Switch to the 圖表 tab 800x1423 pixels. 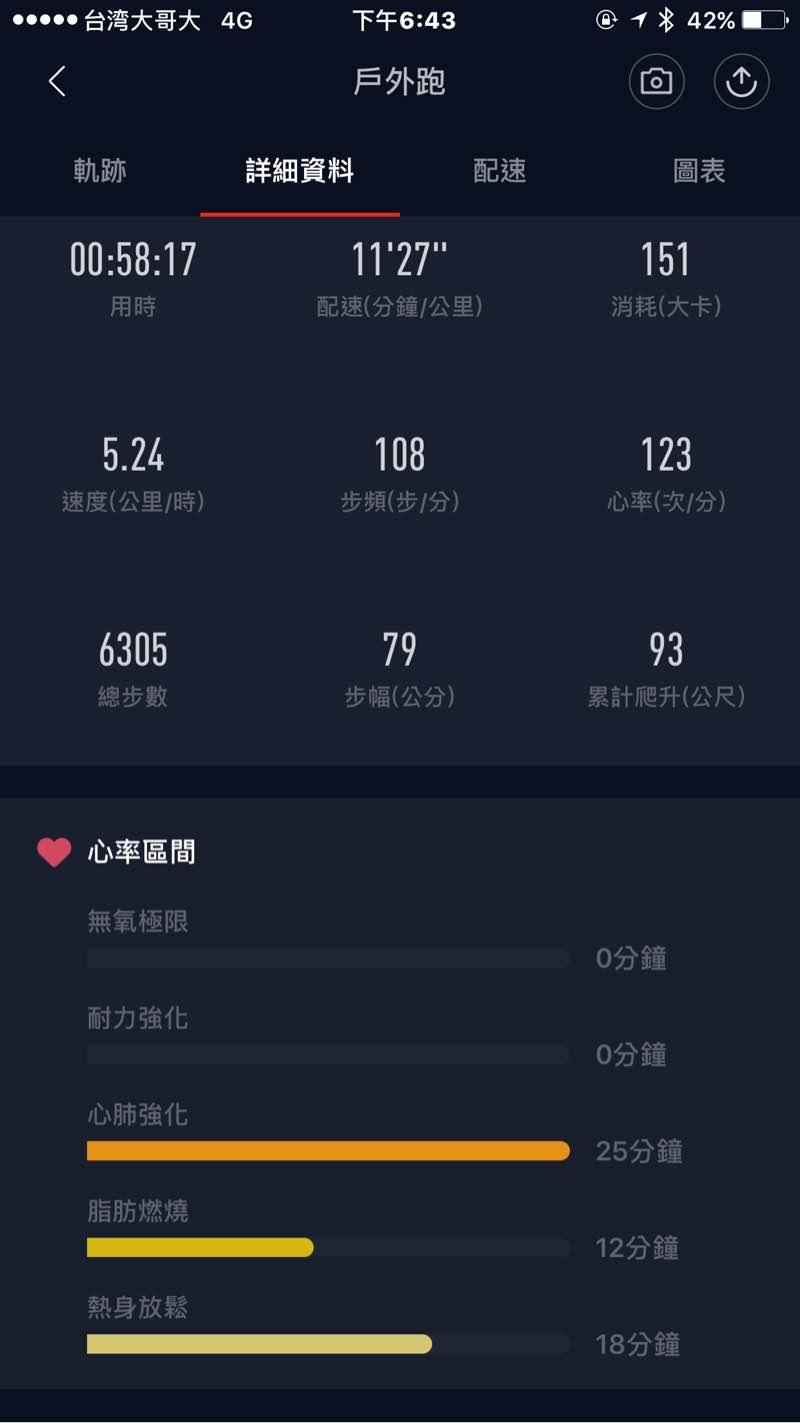(x=699, y=171)
